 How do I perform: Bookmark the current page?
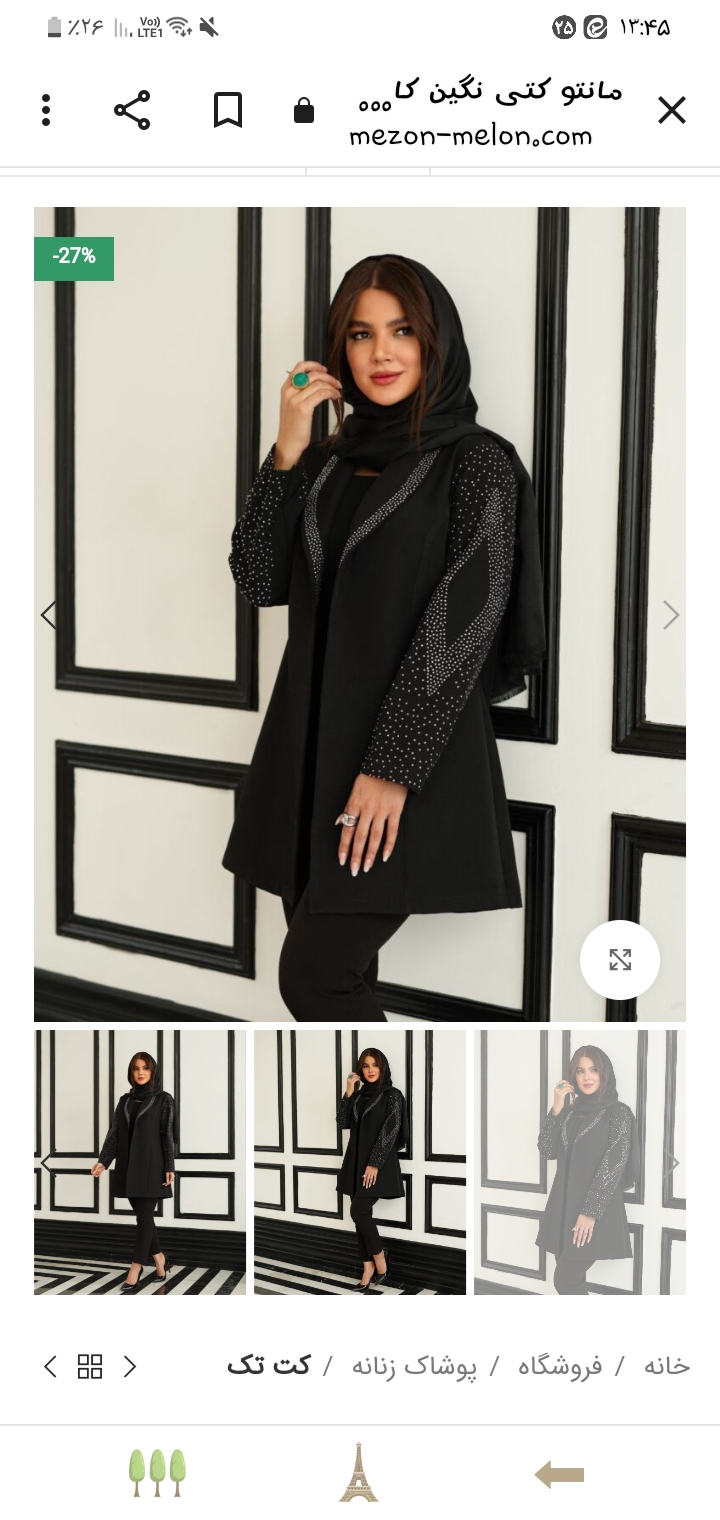[228, 110]
